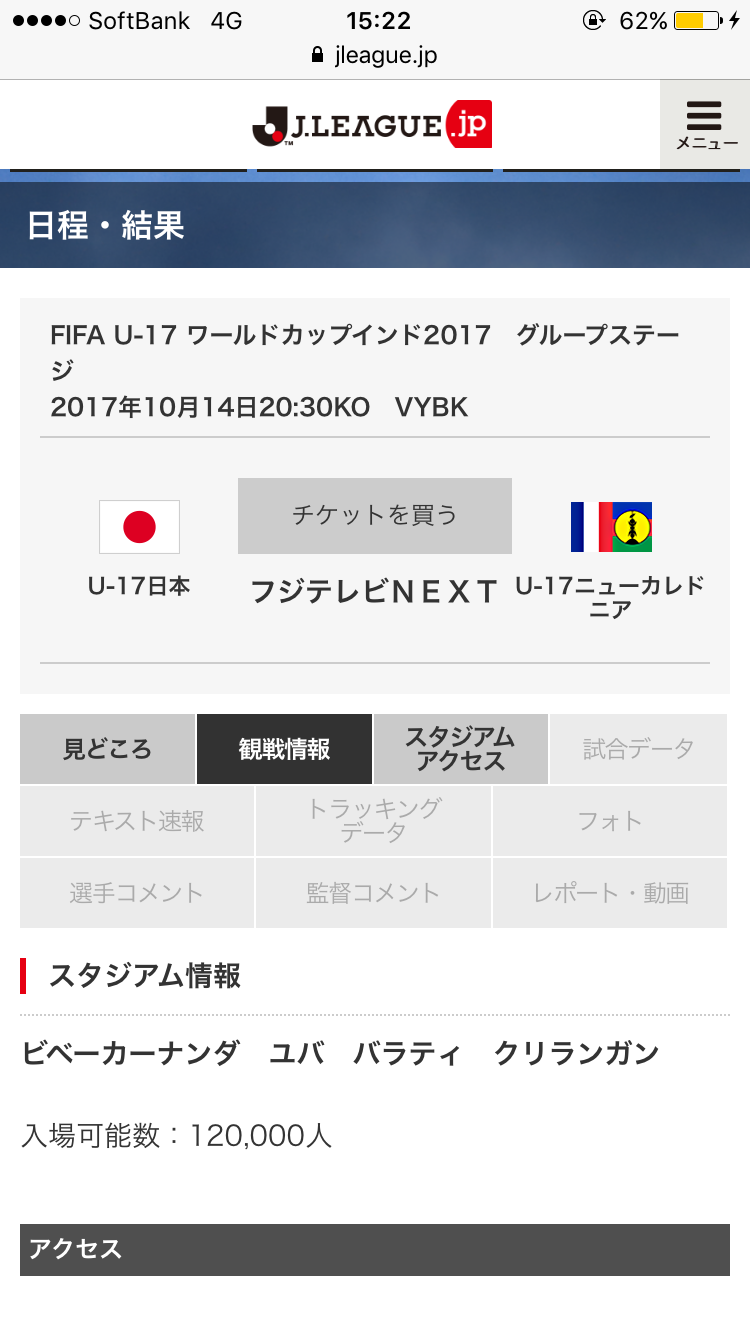Tap the jleague.jp address bar
The width and height of the screenshot is (750, 1334).
tap(375, 56)
